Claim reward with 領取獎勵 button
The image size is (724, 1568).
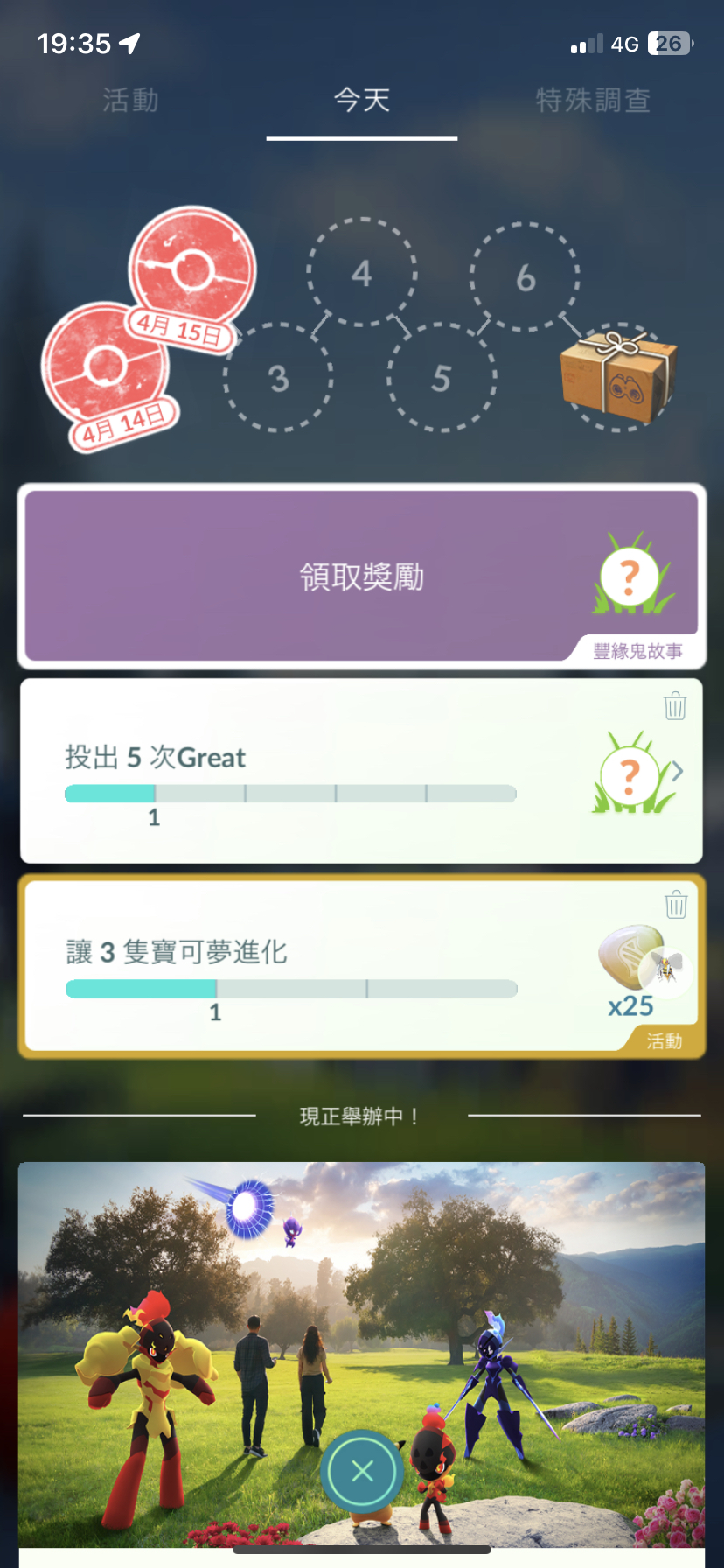coord(361,576)
